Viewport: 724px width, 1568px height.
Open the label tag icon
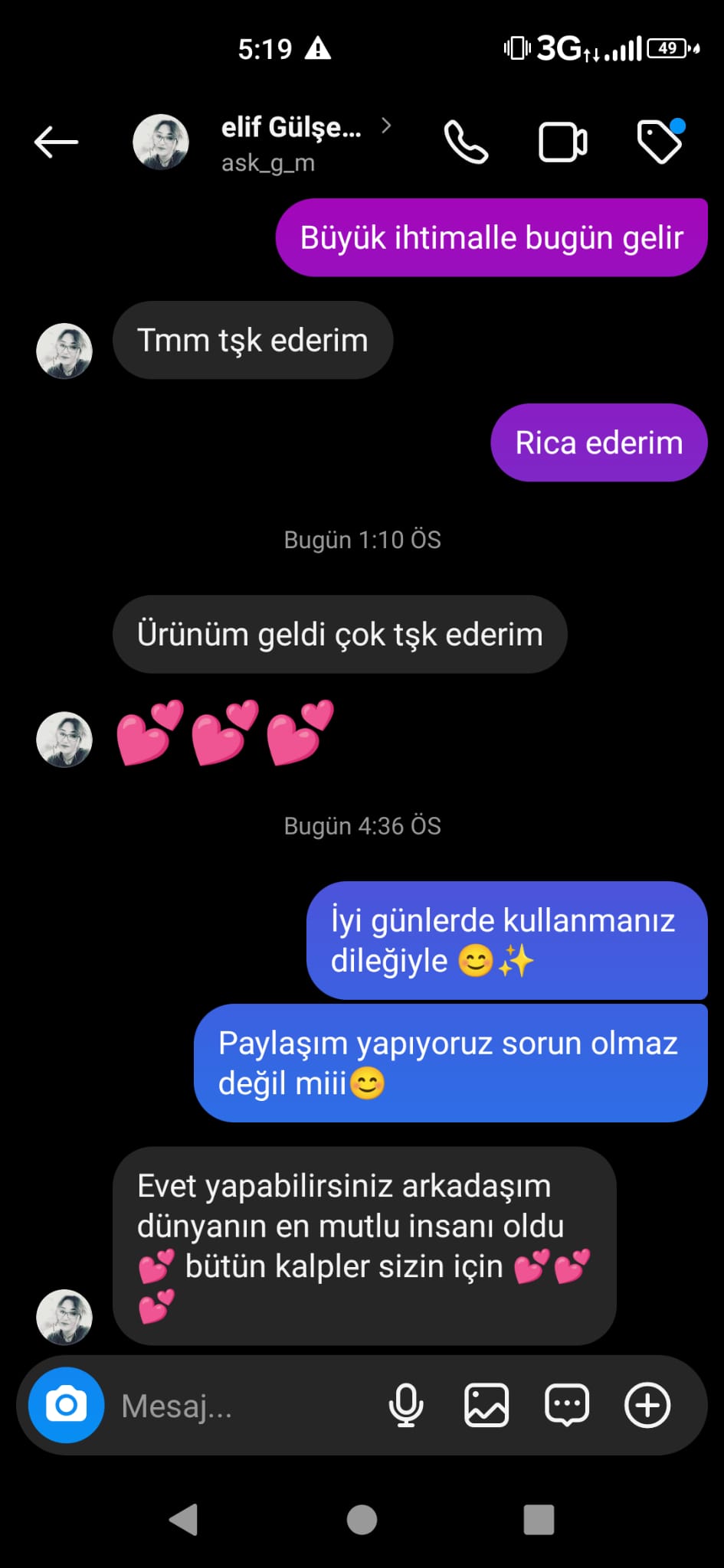660,142
